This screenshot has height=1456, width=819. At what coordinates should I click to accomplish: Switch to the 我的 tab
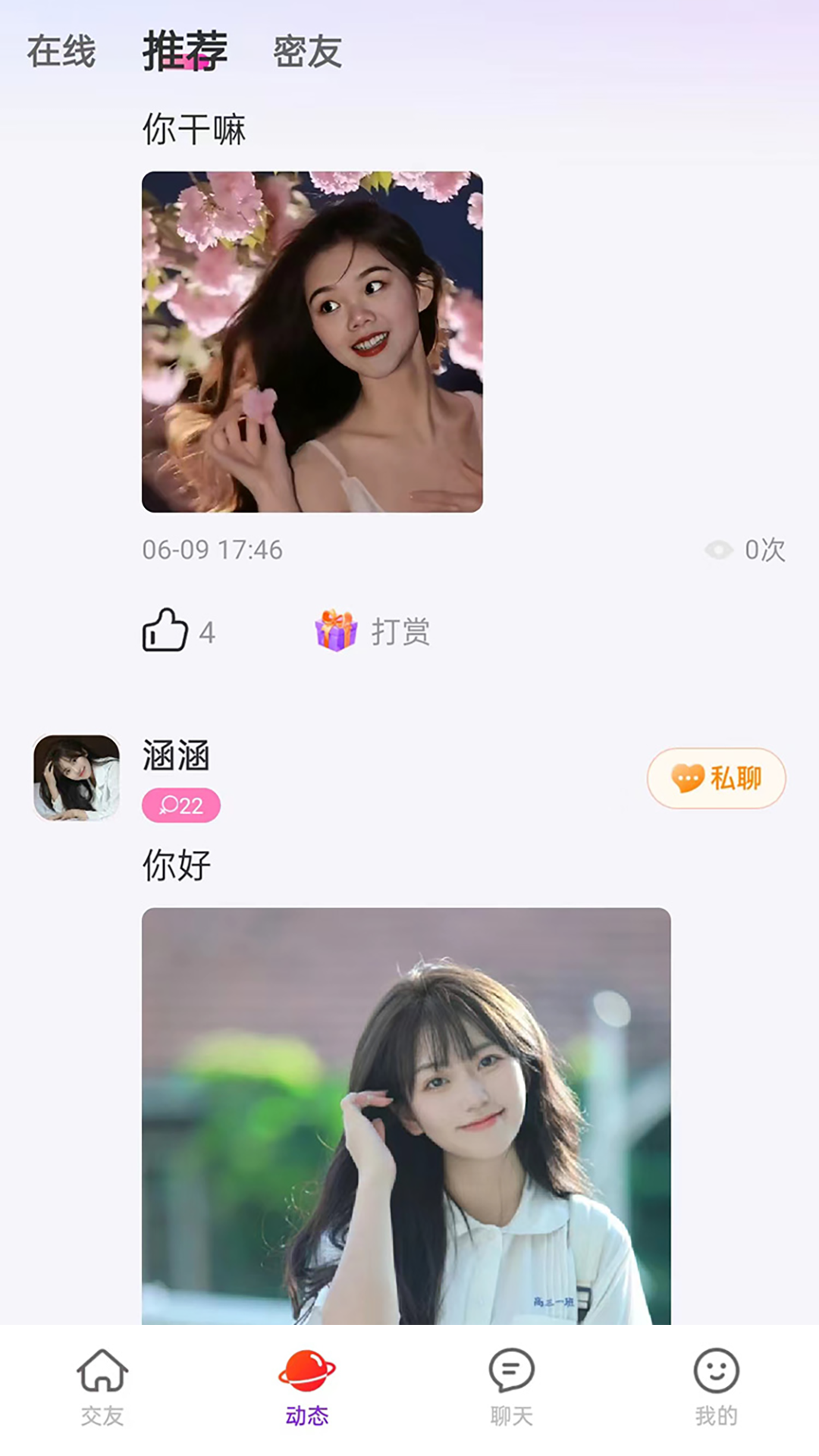[x=716, y=1386]
